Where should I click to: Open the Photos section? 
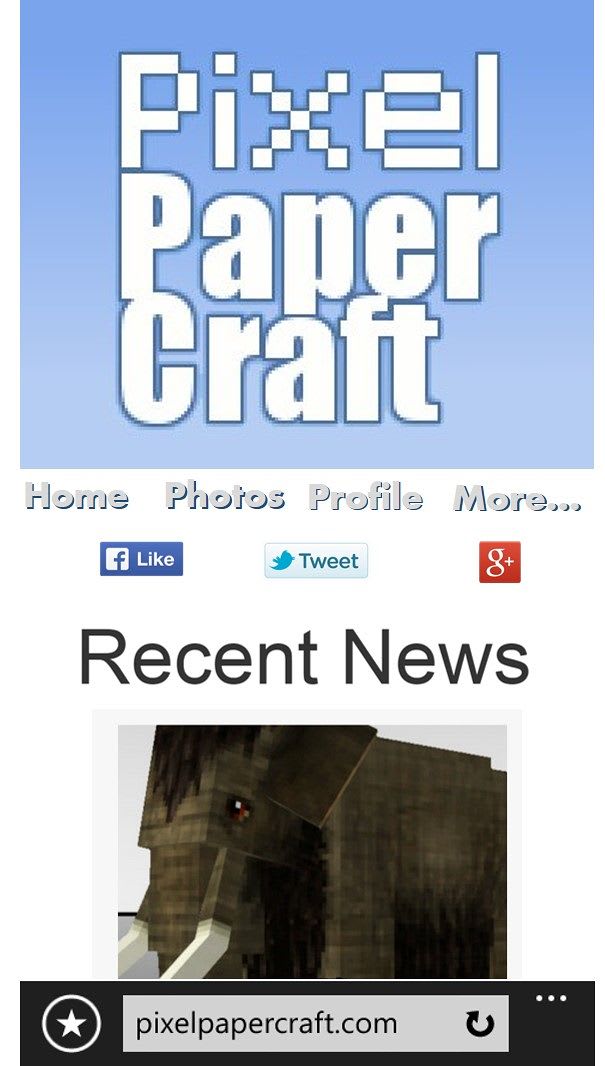pyautogui.click(x=225, y=496)
